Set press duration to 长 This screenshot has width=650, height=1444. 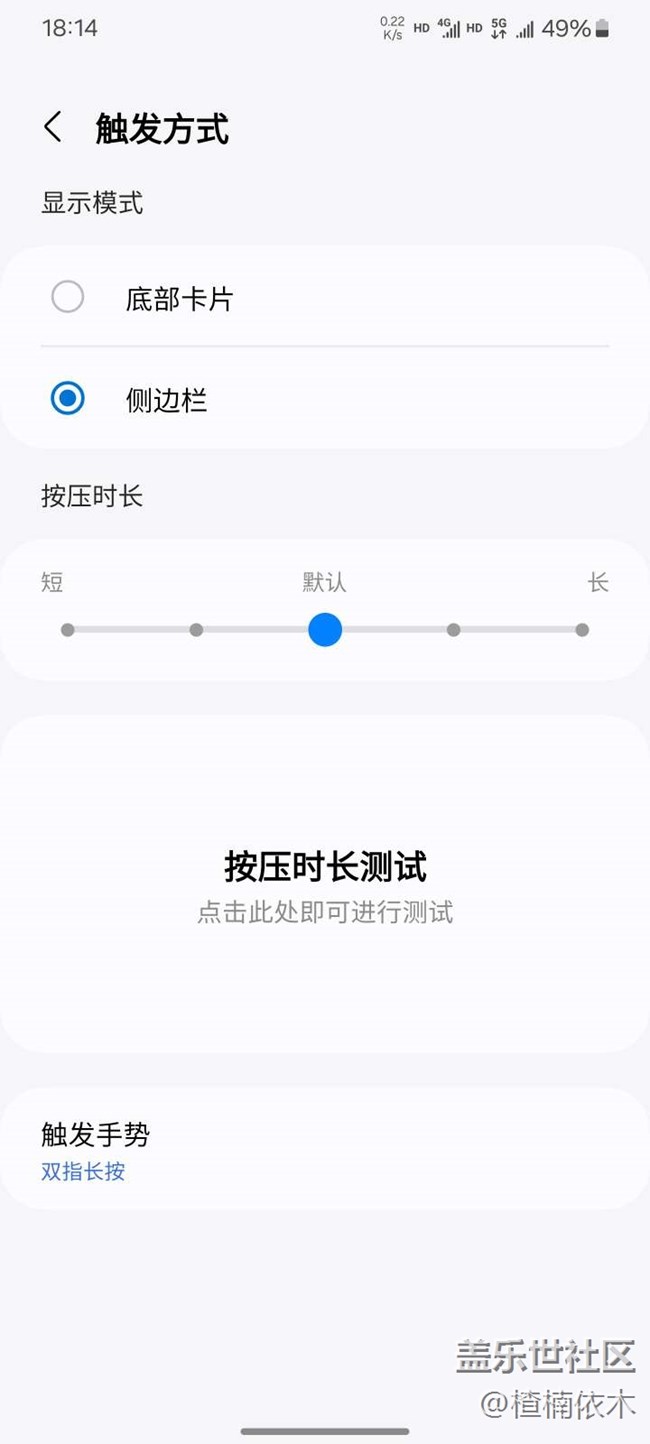pos(582,630)
